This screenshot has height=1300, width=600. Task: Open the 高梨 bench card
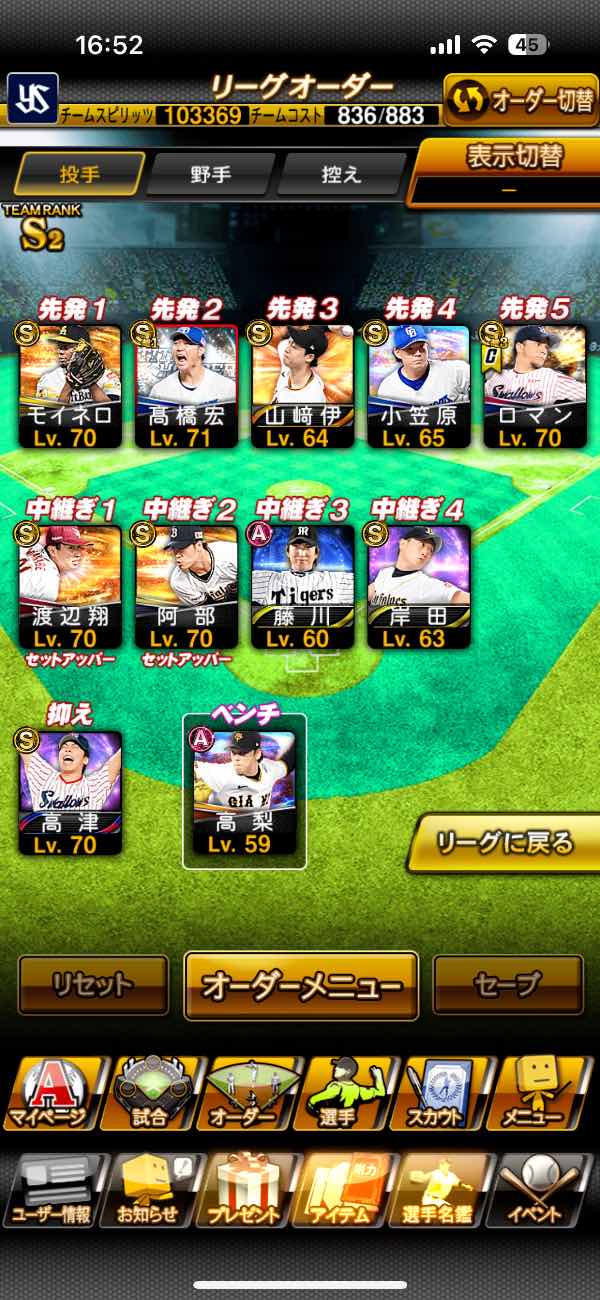pos(244,792)
